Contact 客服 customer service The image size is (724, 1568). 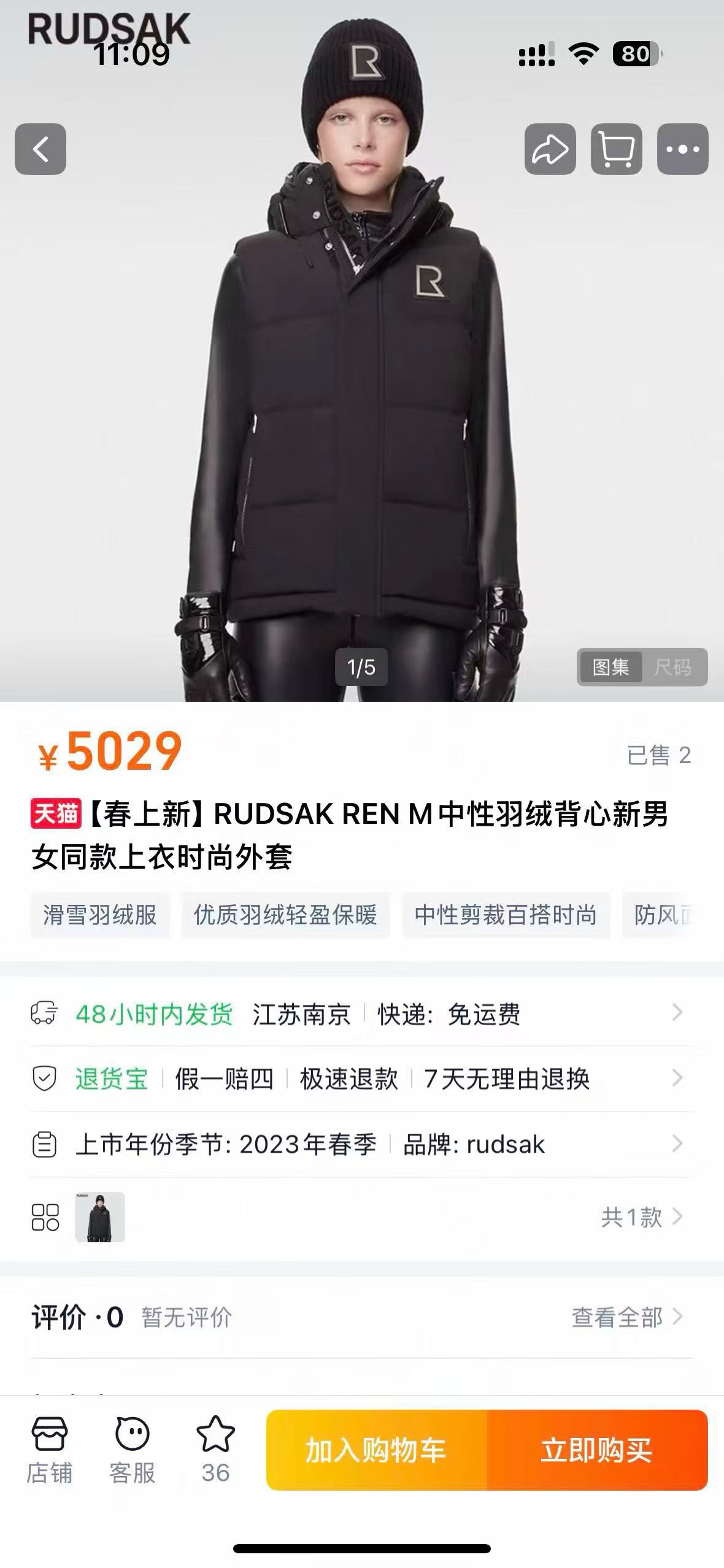[x=132, y=1450]
